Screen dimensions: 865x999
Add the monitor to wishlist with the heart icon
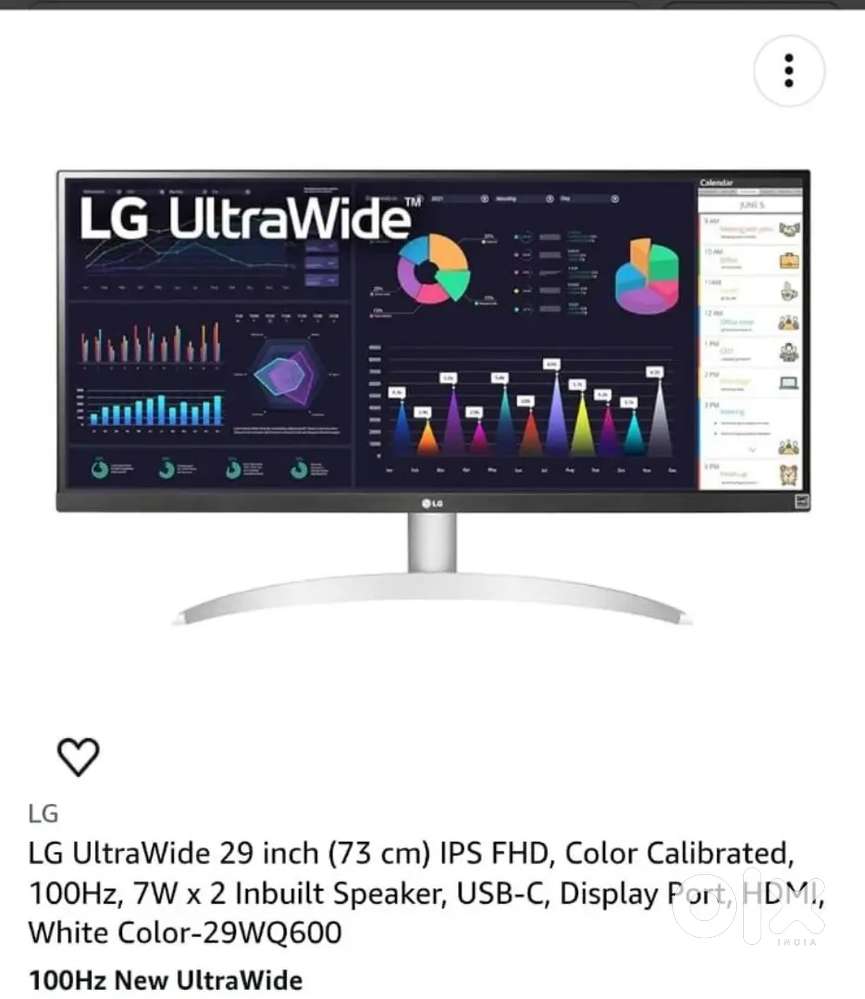[x=78, y=757]
